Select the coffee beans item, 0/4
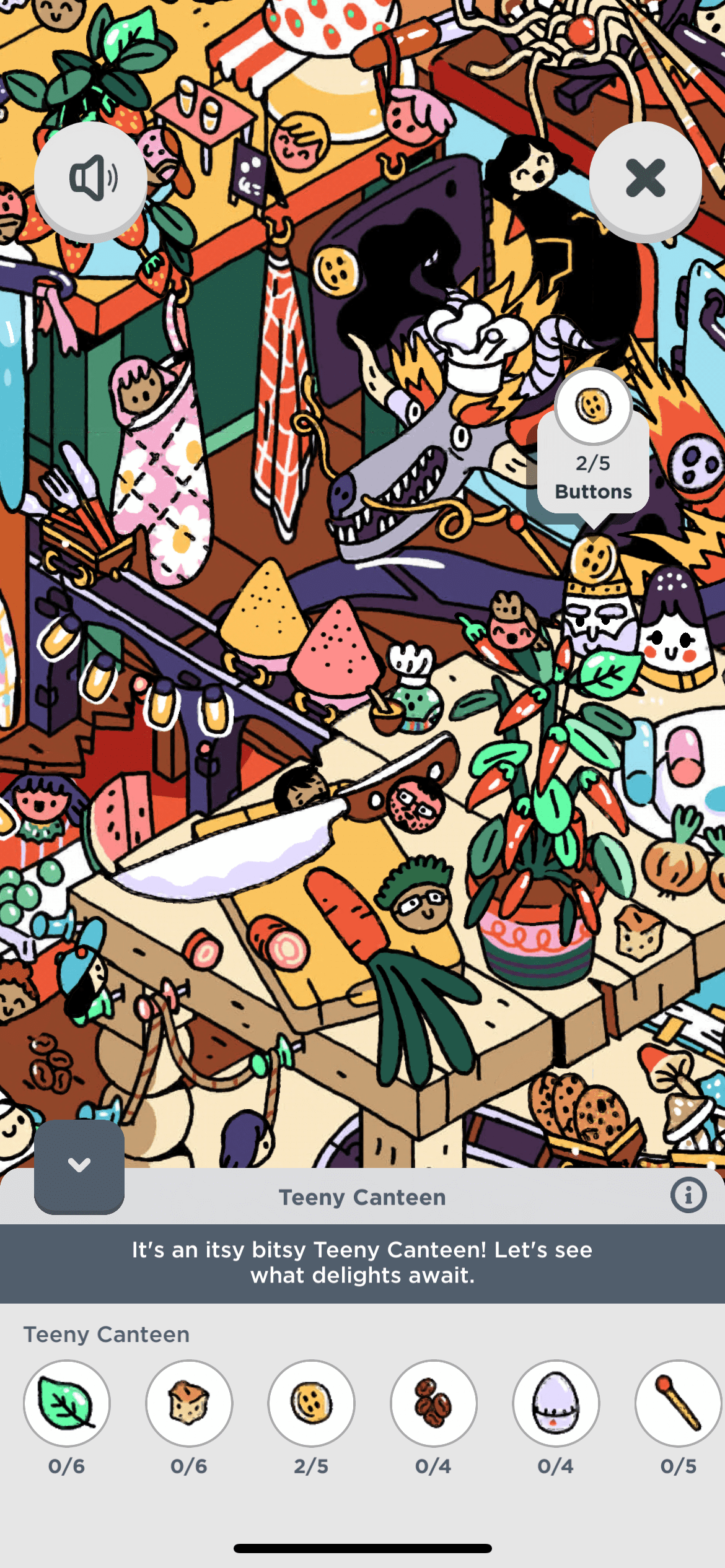Screen dimensions: 725x1568 tap(433, 1403)
